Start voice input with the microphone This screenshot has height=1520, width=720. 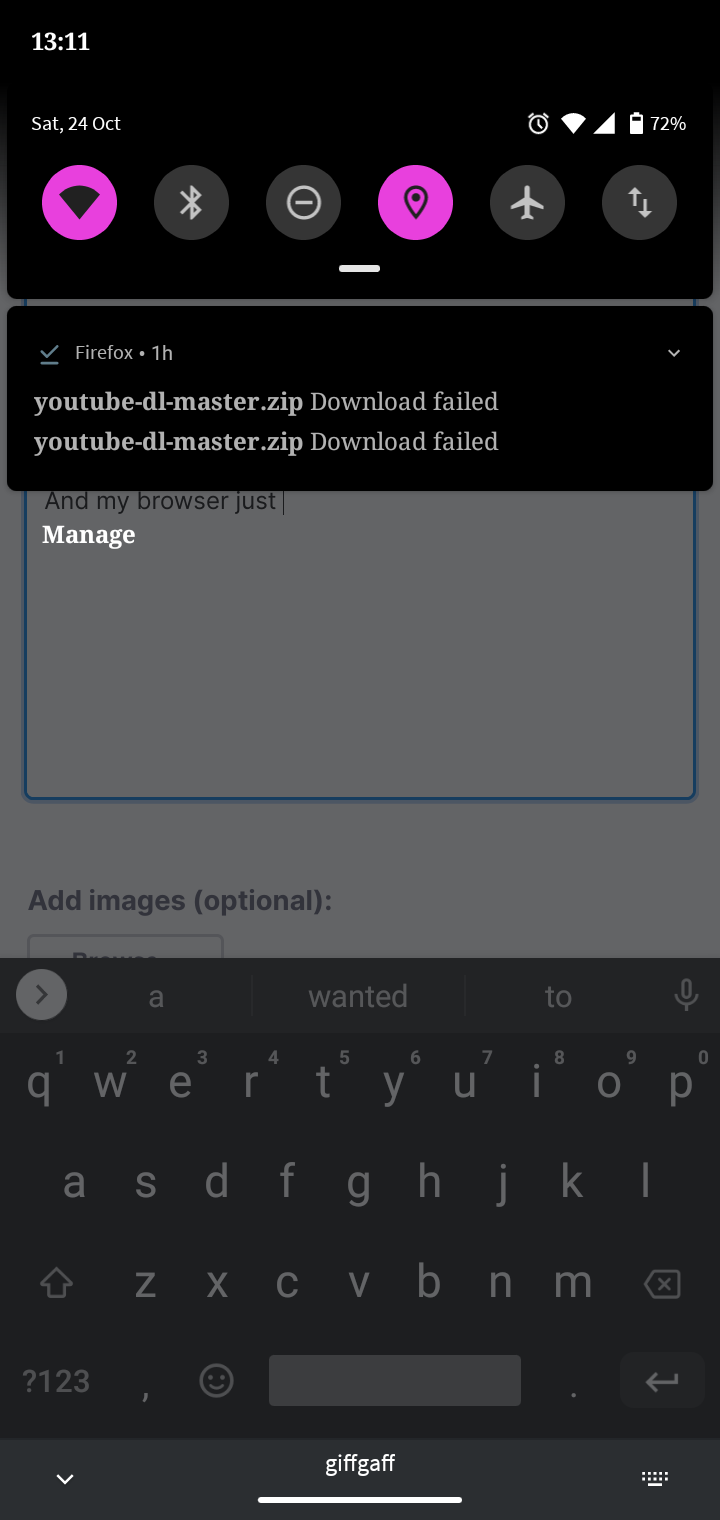click(x=686, y=995)
